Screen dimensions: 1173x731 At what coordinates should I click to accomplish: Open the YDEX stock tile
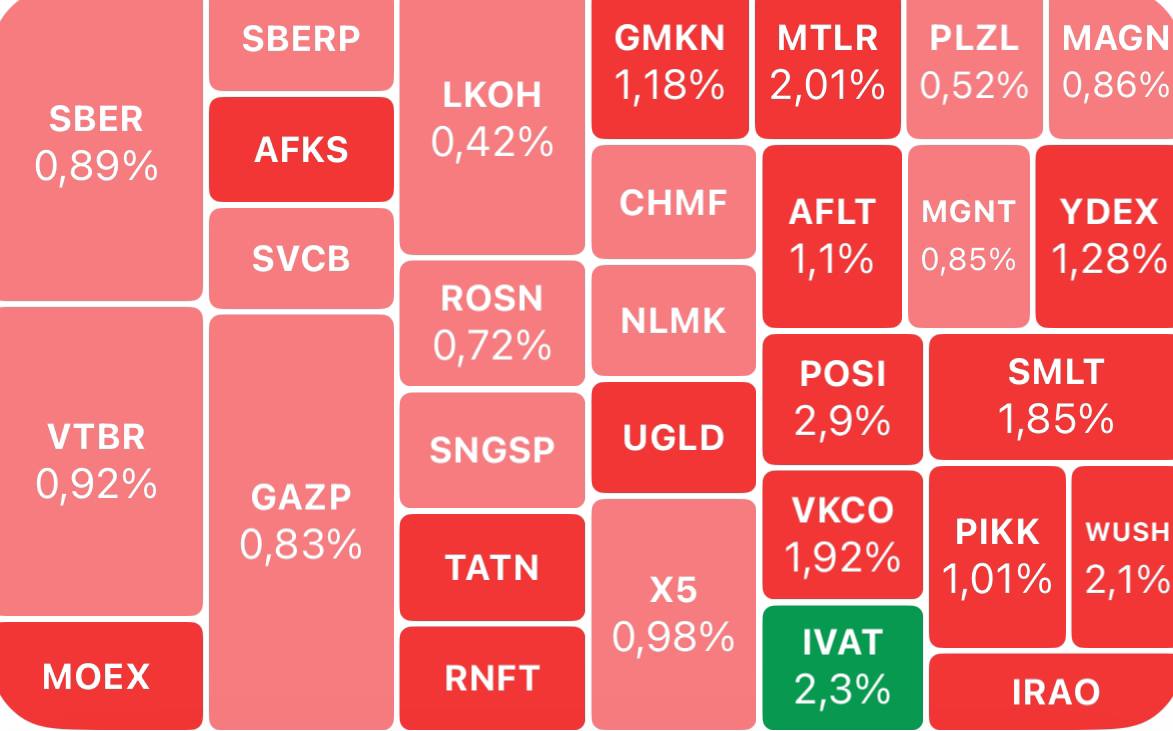click(x=1108, y=236)
